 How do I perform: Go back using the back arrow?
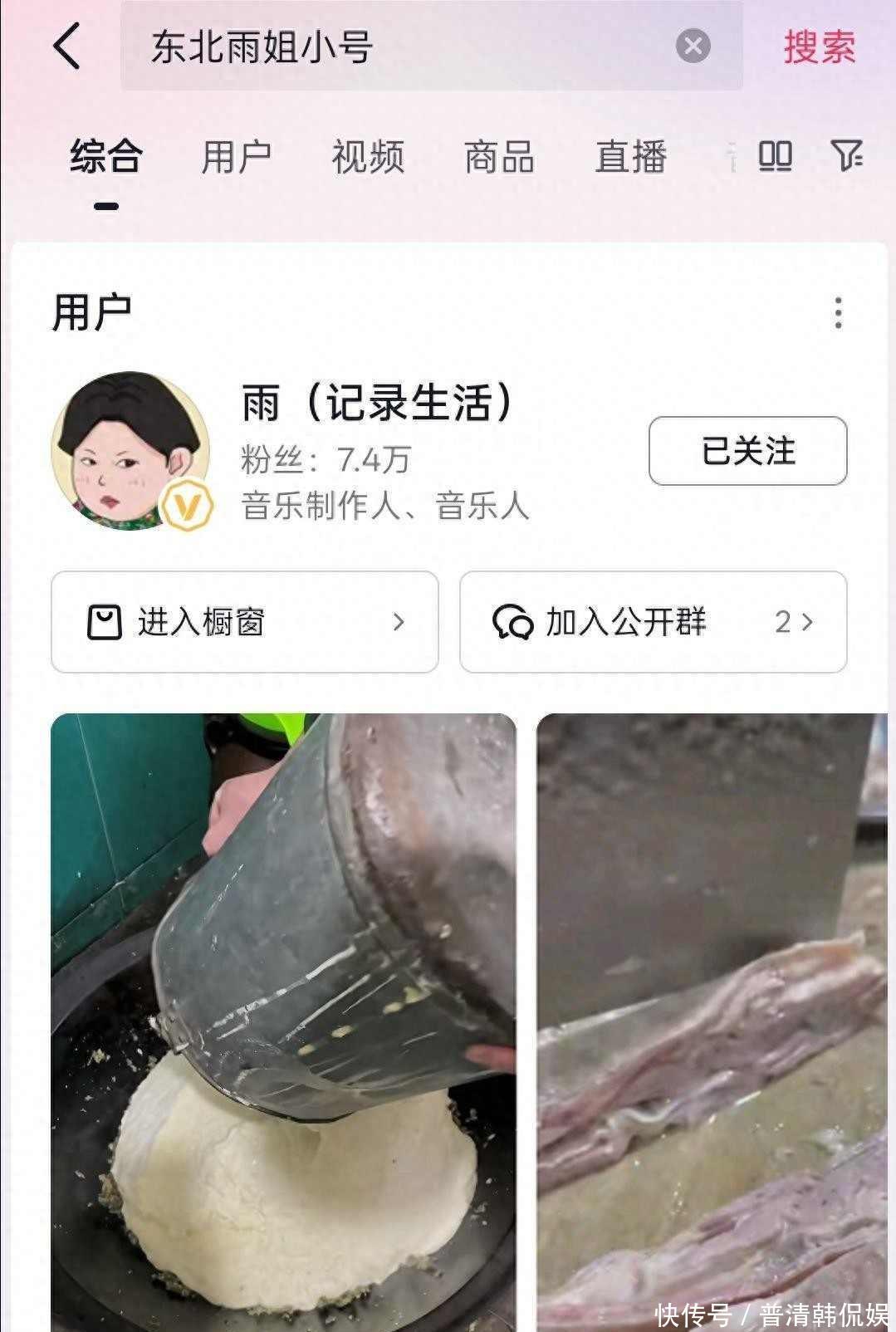tap(66, 46)
